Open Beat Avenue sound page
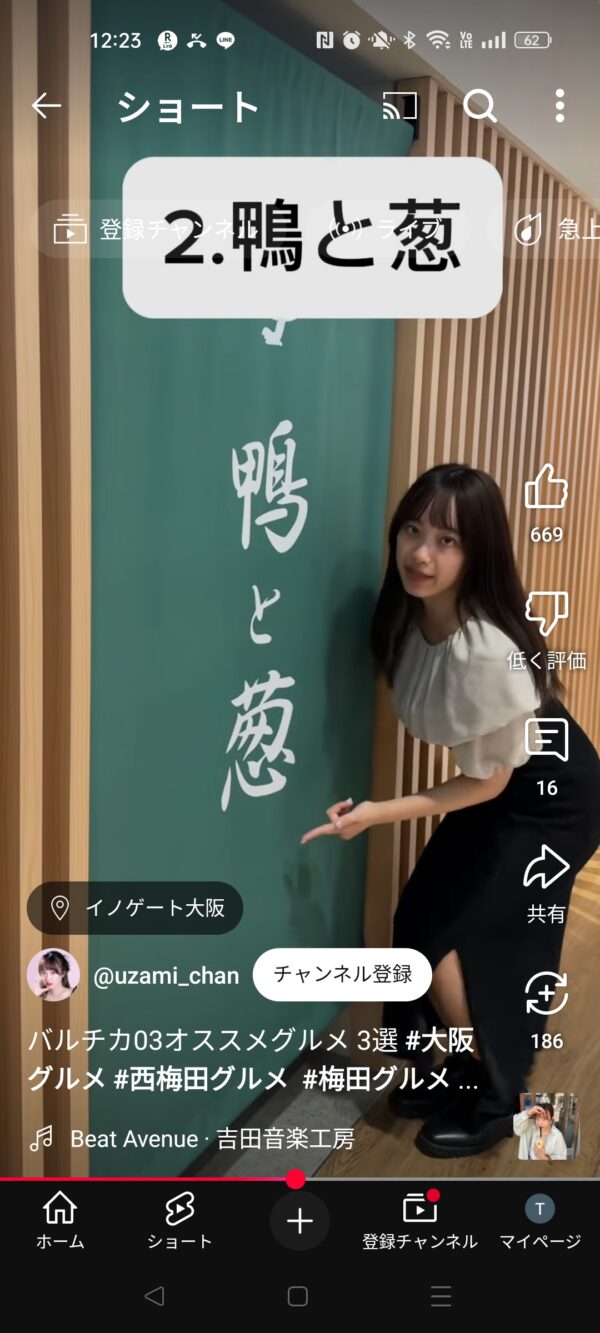The height and width of the screenshot is (1333, 600). [x=210, y=1139]
